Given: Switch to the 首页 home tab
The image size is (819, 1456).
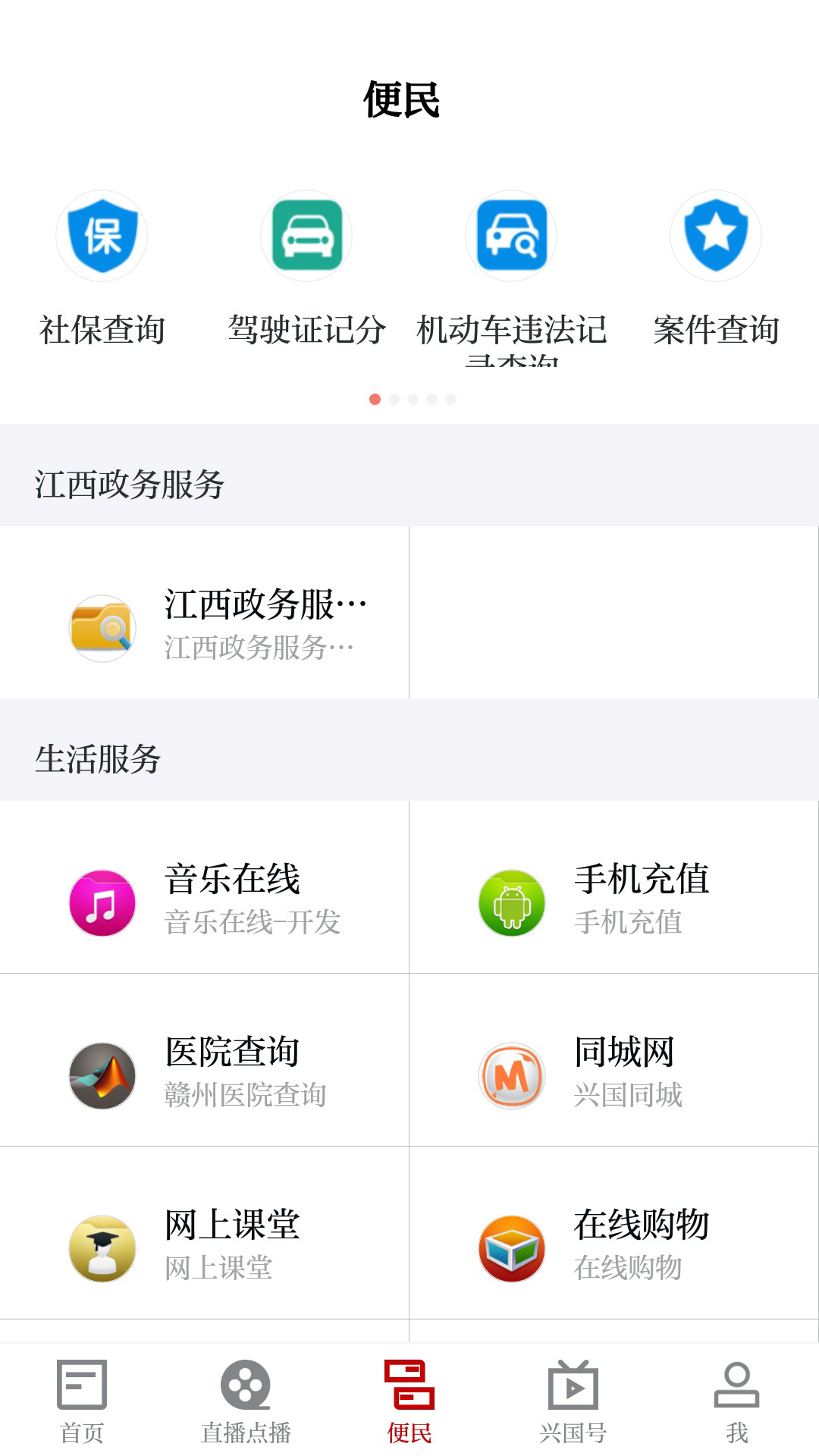Looking at the screenshot, I should (x=82, y=1403).
